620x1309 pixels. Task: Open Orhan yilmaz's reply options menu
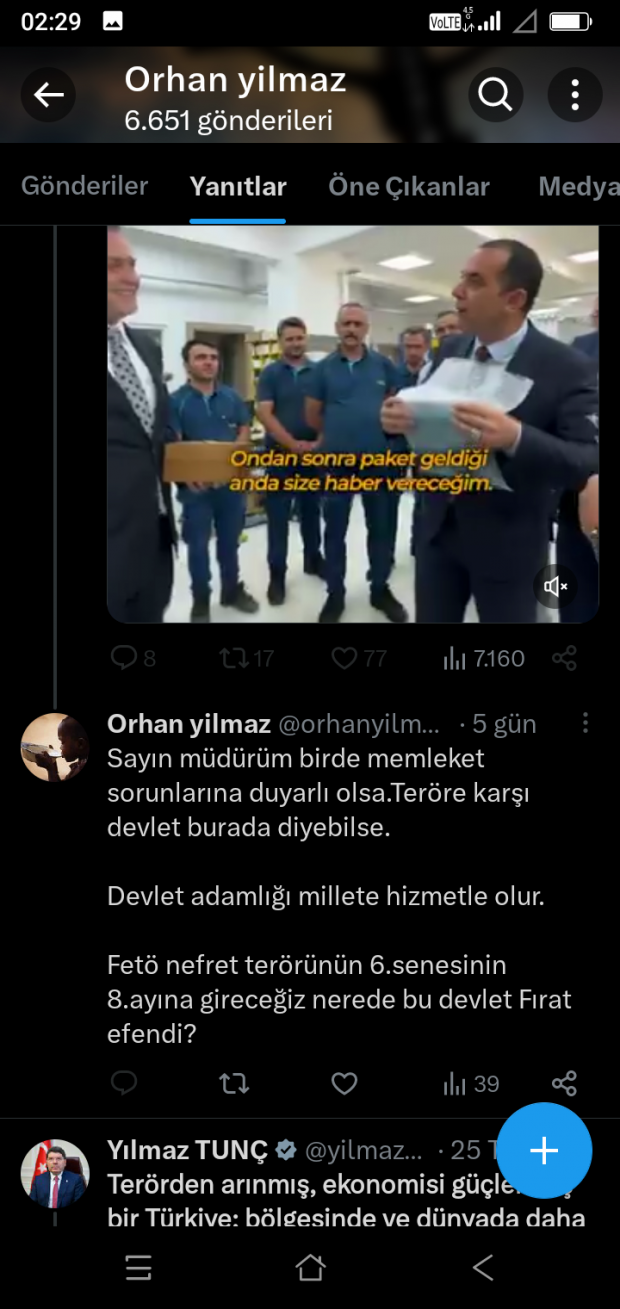click(x=585, y=723)
